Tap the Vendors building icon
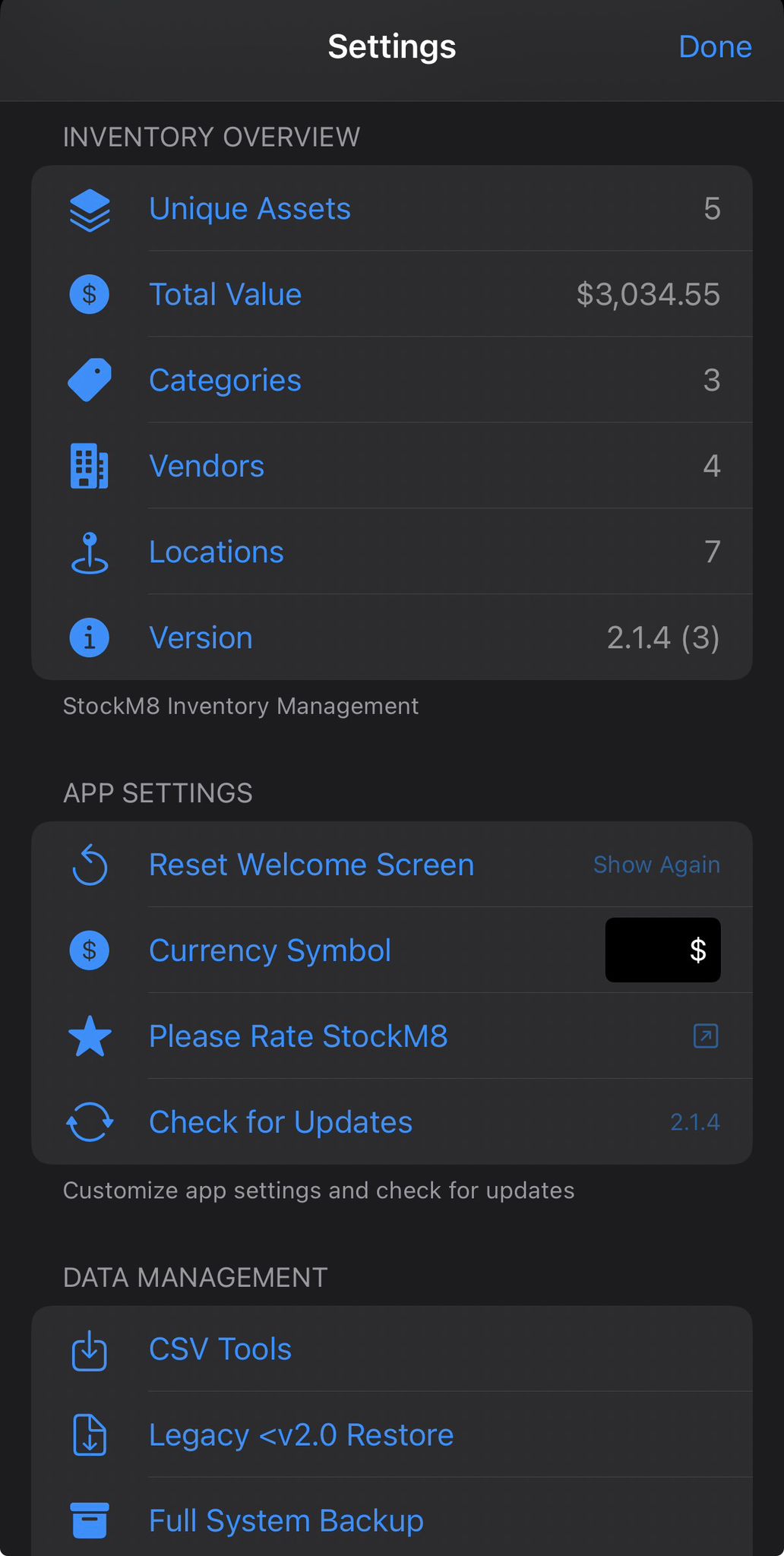The image size is (784, 1556). tap(89, 466)
